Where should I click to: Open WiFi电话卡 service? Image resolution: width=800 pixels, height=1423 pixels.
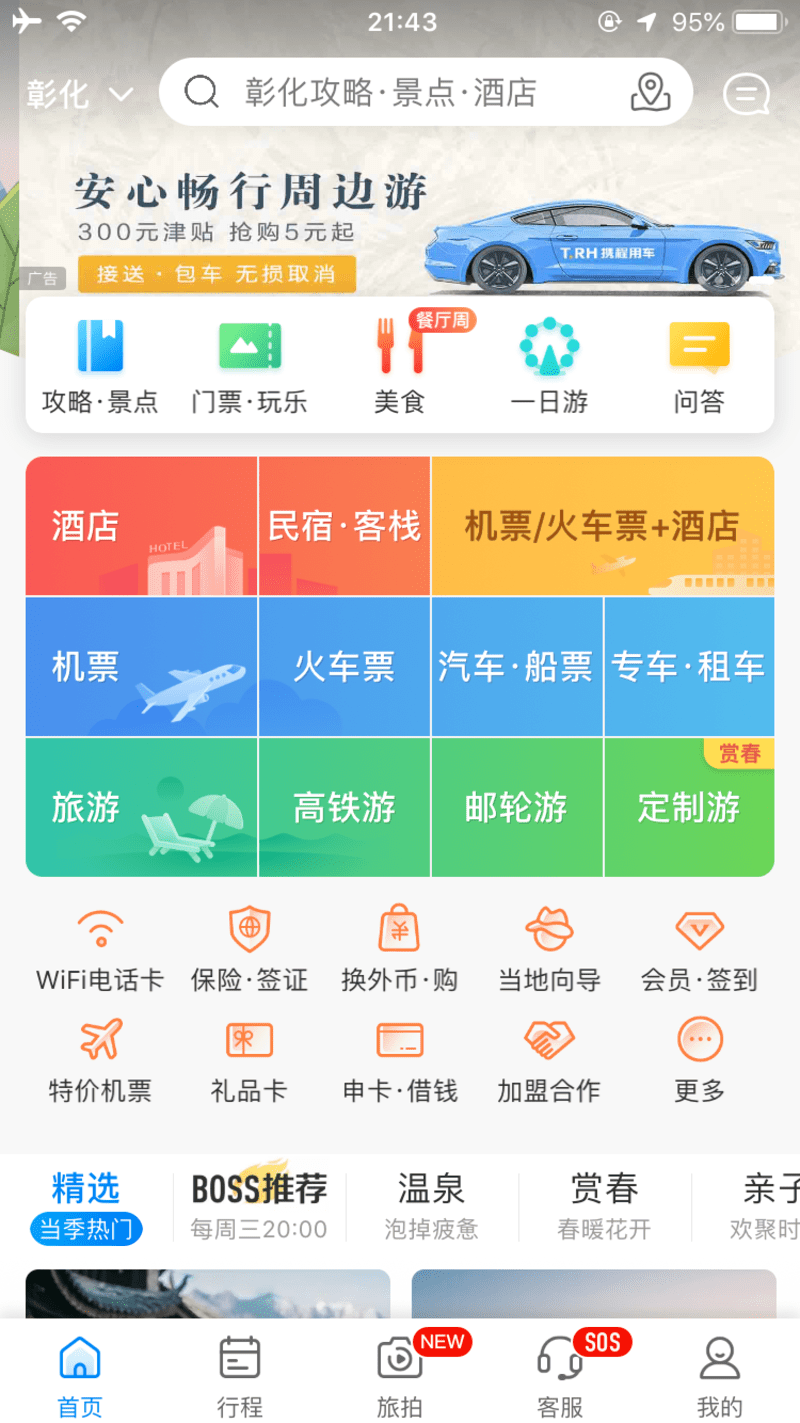(x=100, y=950)
